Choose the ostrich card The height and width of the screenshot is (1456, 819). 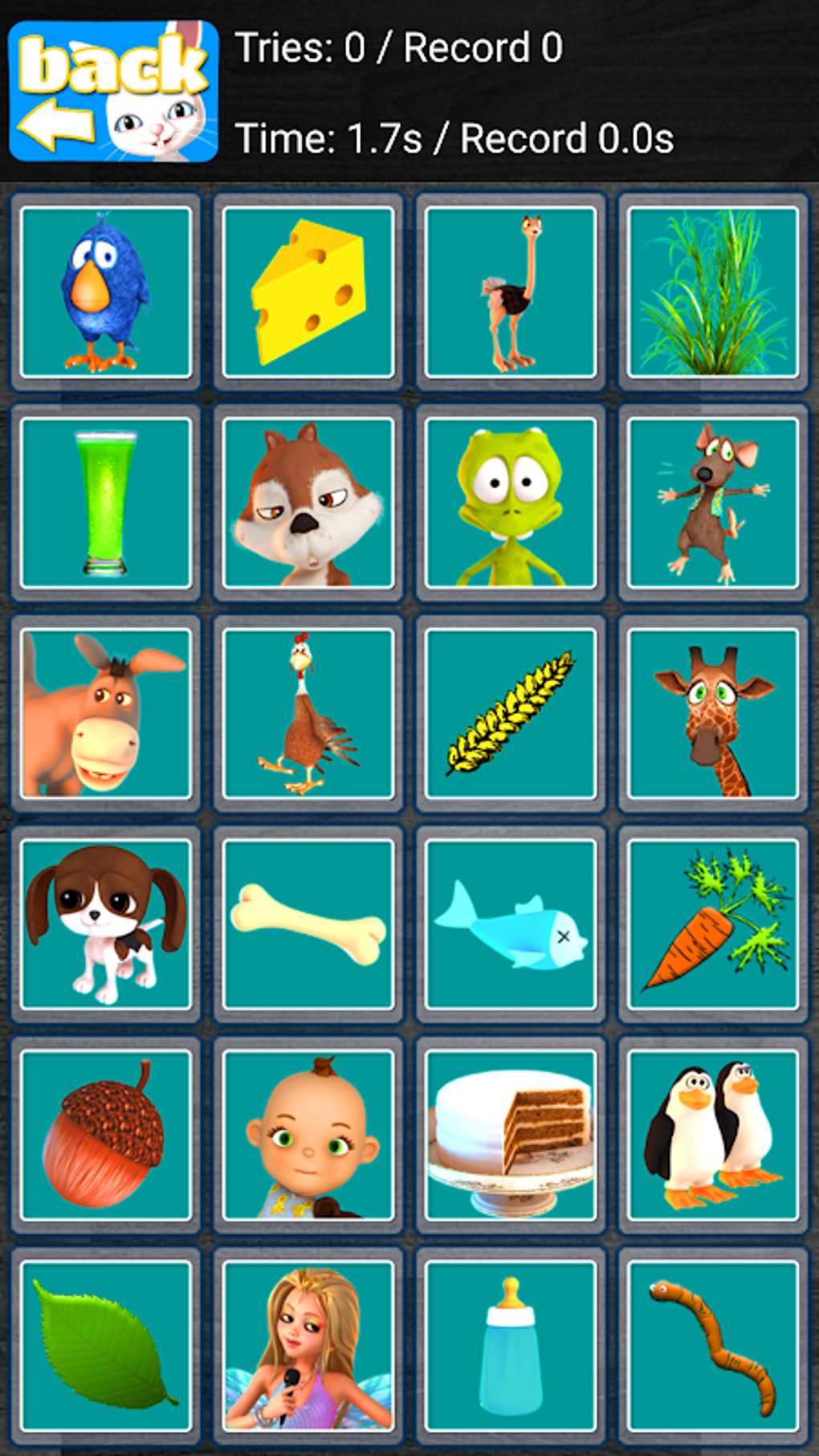click(x=511, y=292)
